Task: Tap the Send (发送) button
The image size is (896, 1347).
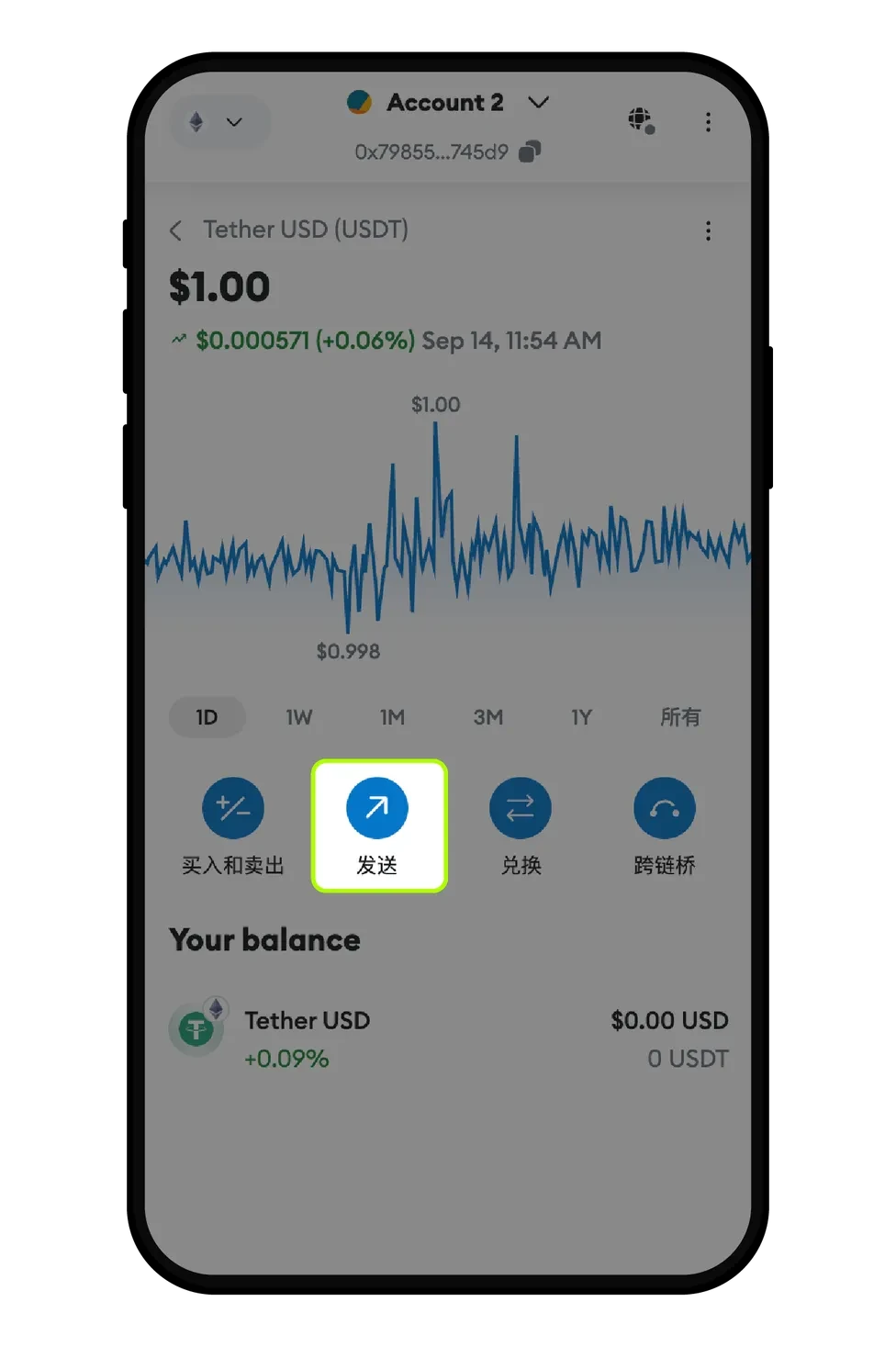Action: [377, 808]
